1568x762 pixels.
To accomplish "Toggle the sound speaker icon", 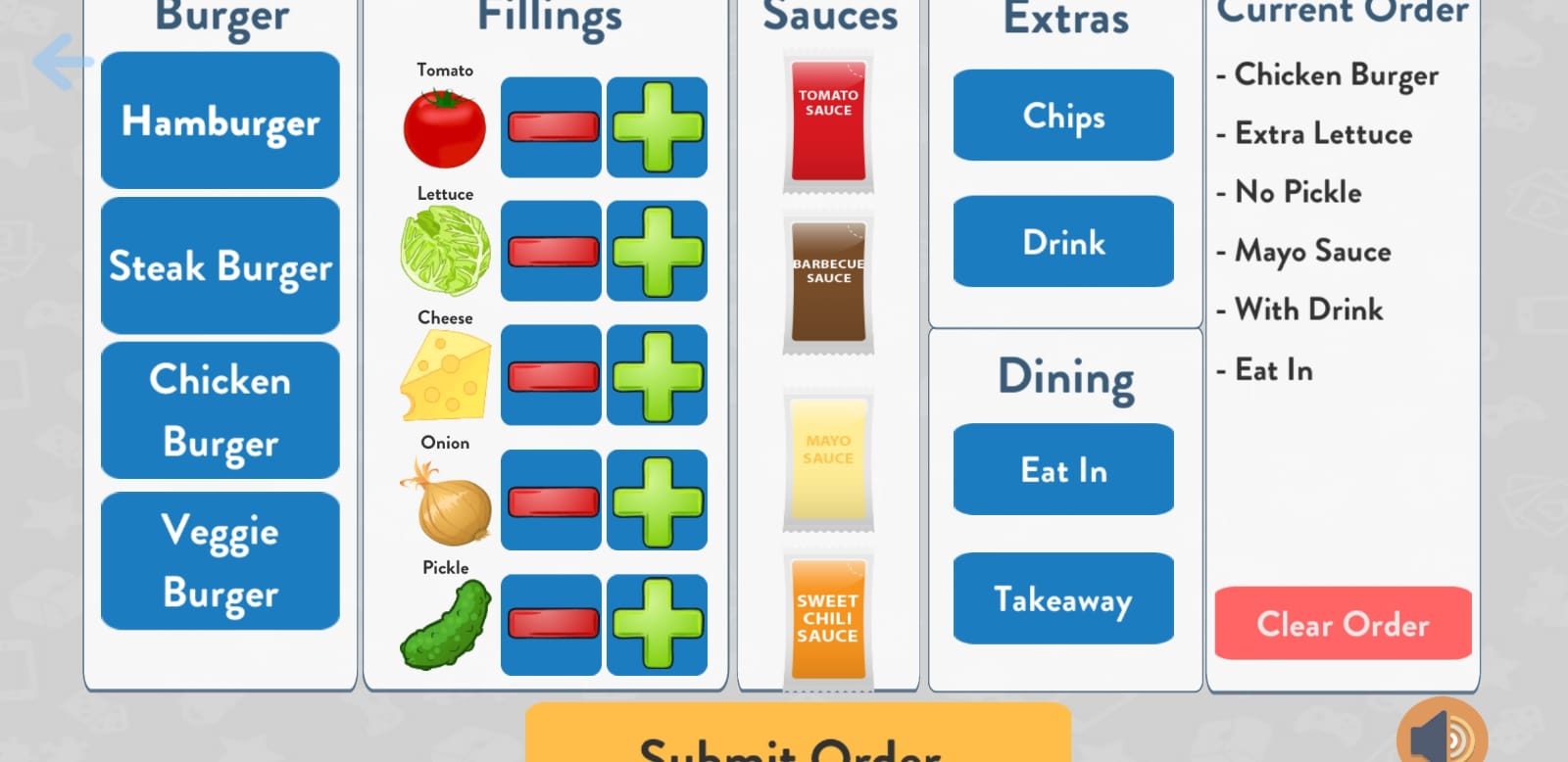I will coord(1442,737).
